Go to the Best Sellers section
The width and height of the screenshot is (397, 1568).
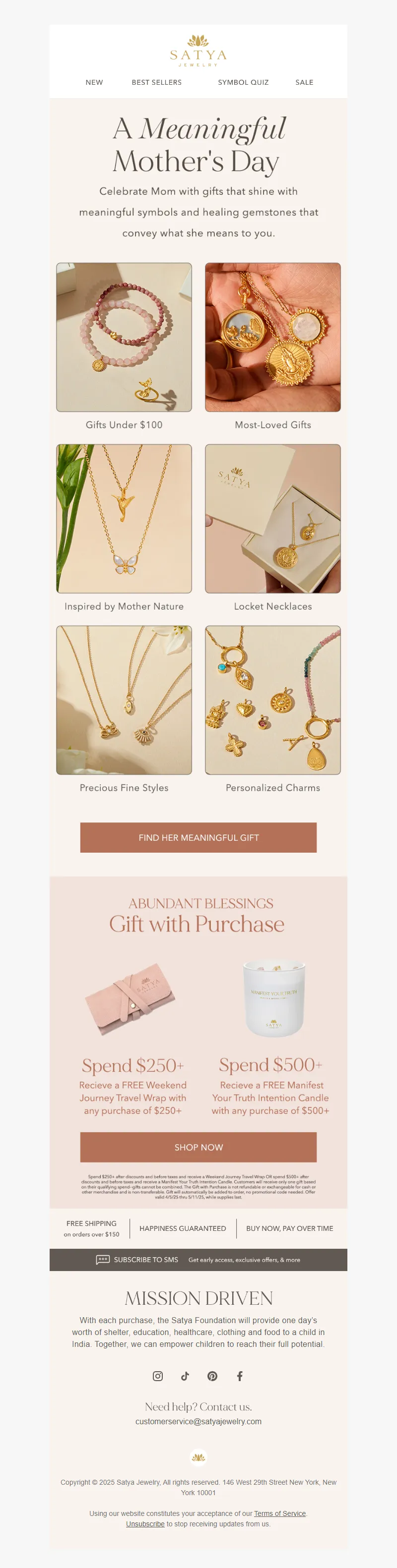click(x=156, y=82)
